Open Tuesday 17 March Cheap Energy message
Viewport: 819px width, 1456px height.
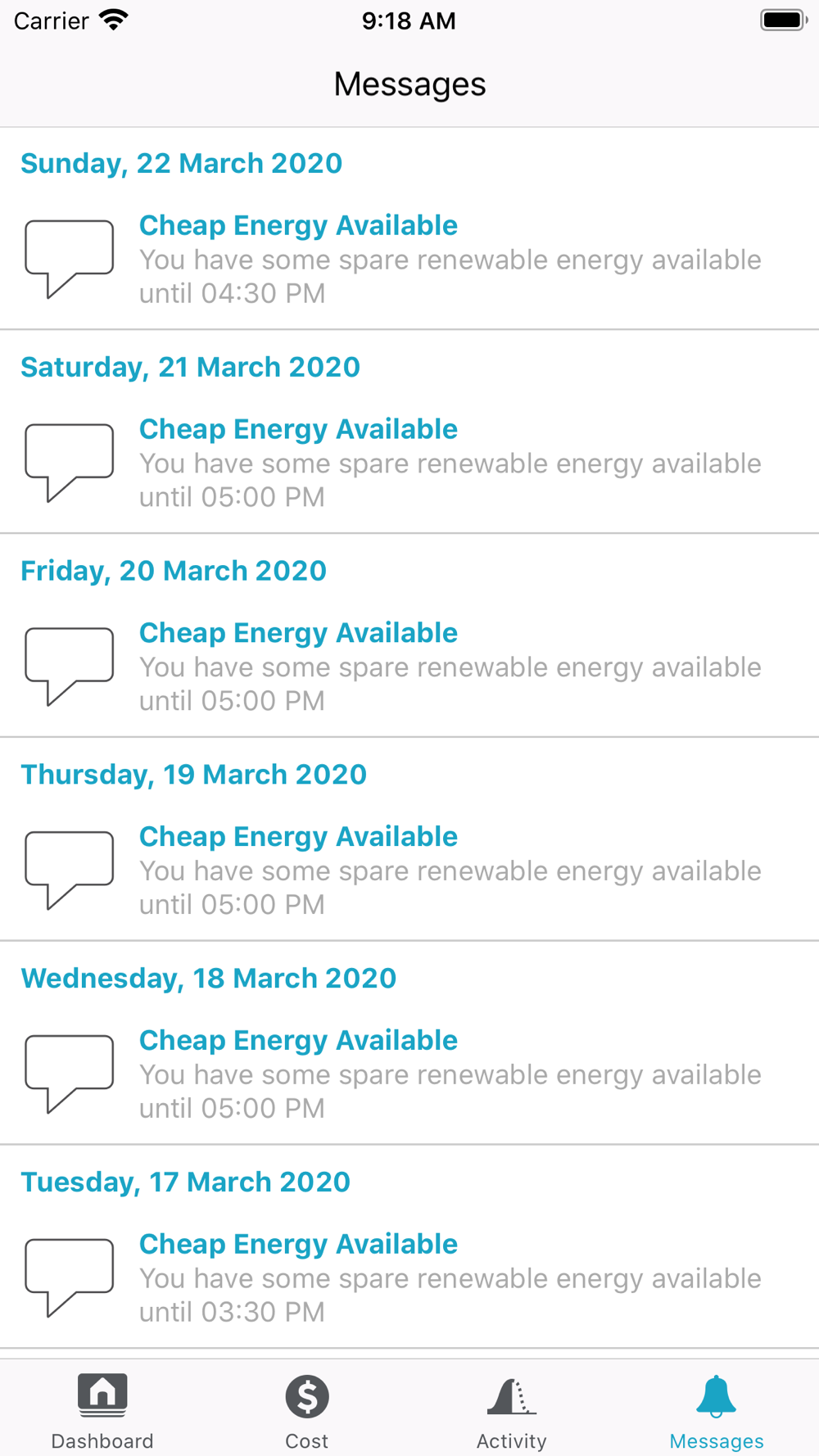(x=409, y=1277)
